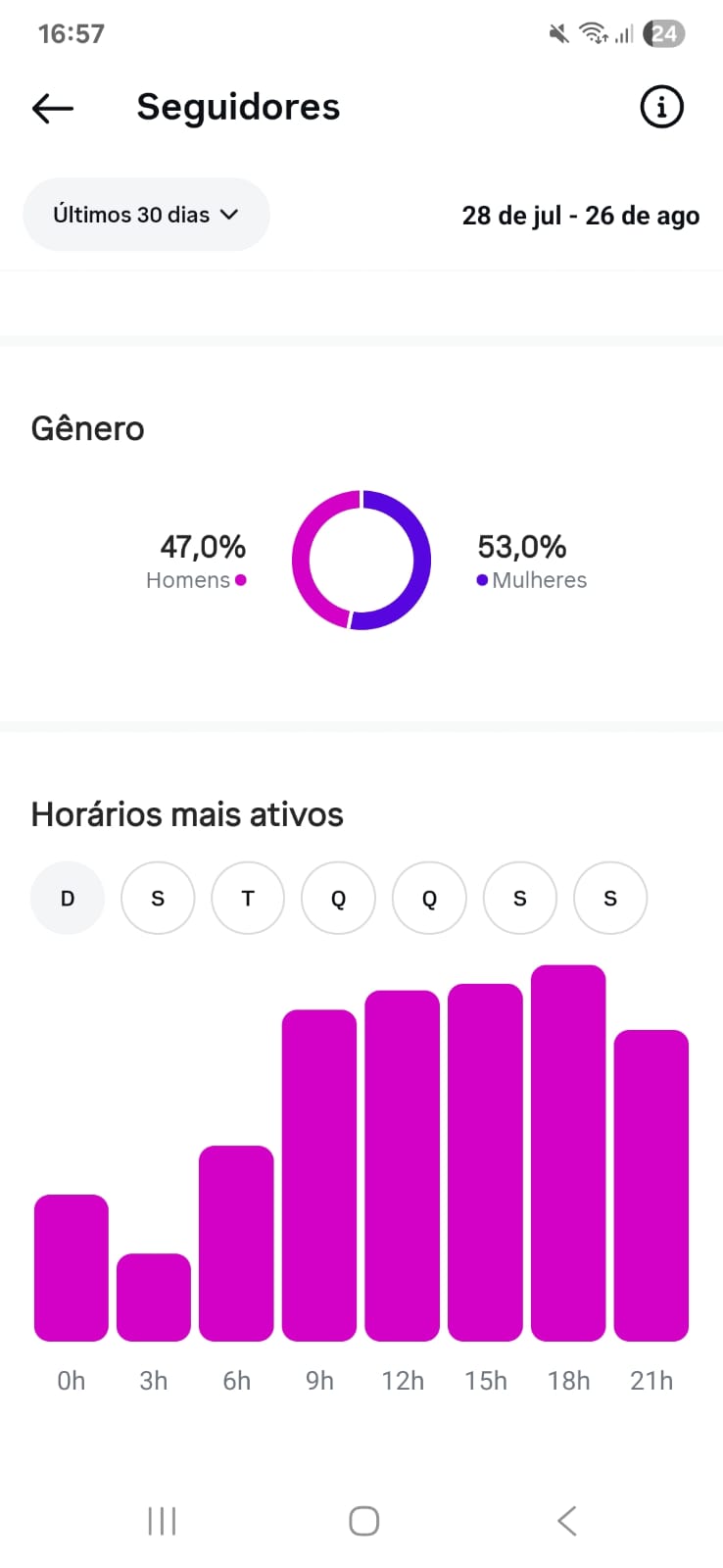Go to the home screen
Screen dimensions: 723x1568
(x=363, y=1521)
